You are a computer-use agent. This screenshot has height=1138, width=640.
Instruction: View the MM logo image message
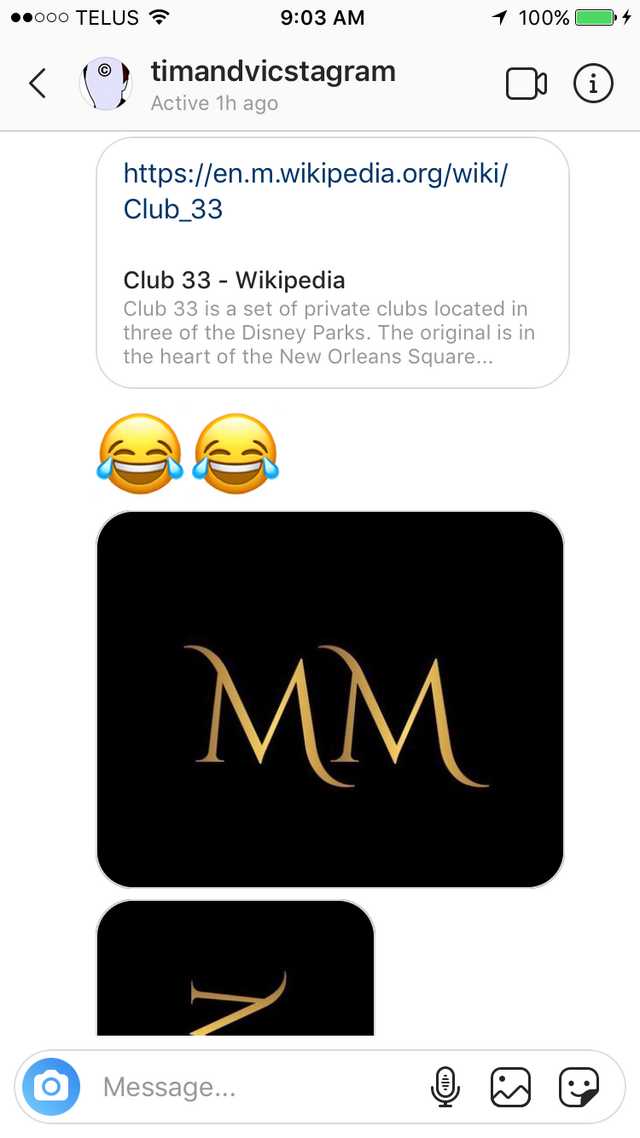coord(330,700)
